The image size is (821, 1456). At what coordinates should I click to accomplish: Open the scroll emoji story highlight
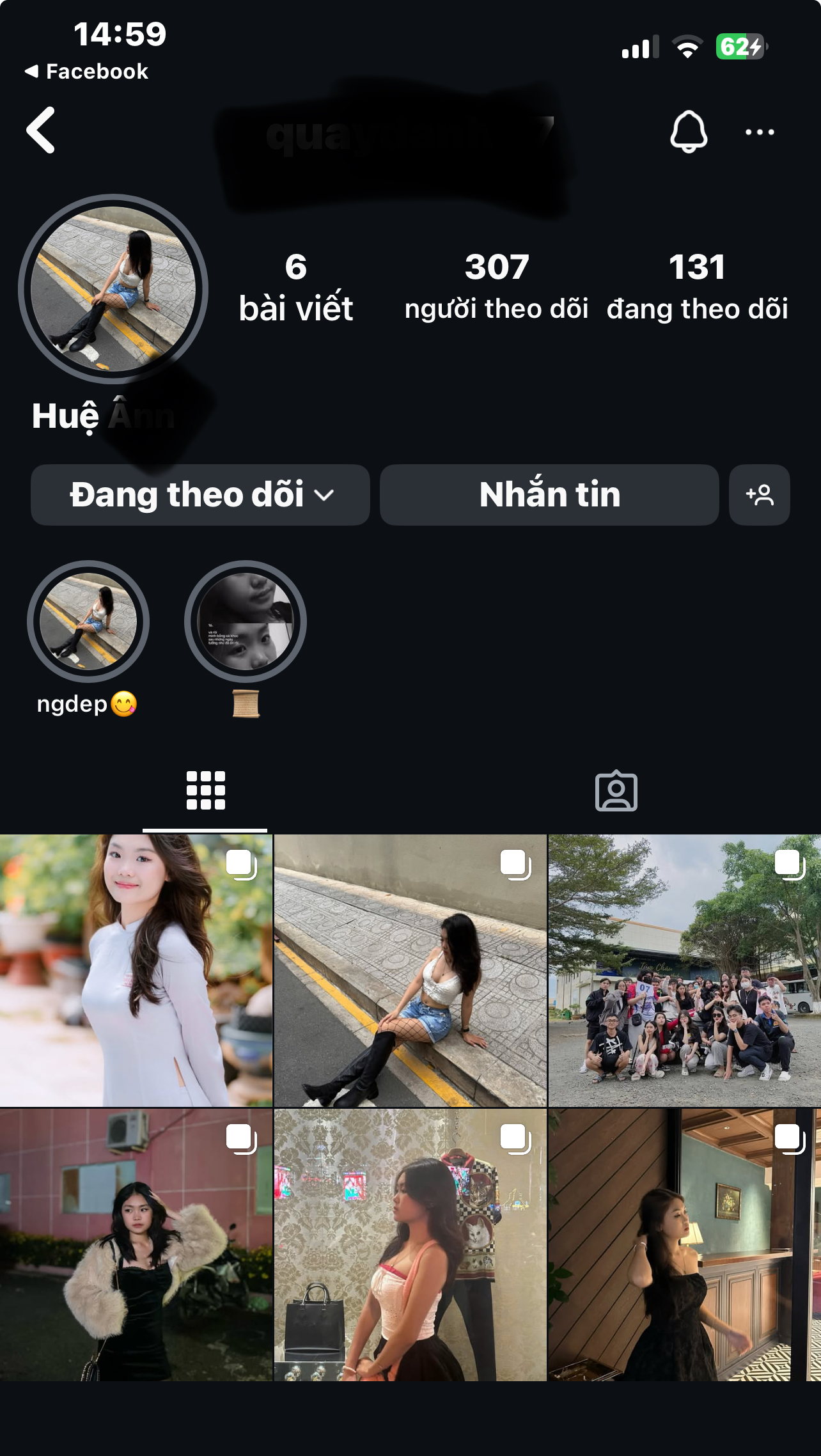tap(246, 622)
